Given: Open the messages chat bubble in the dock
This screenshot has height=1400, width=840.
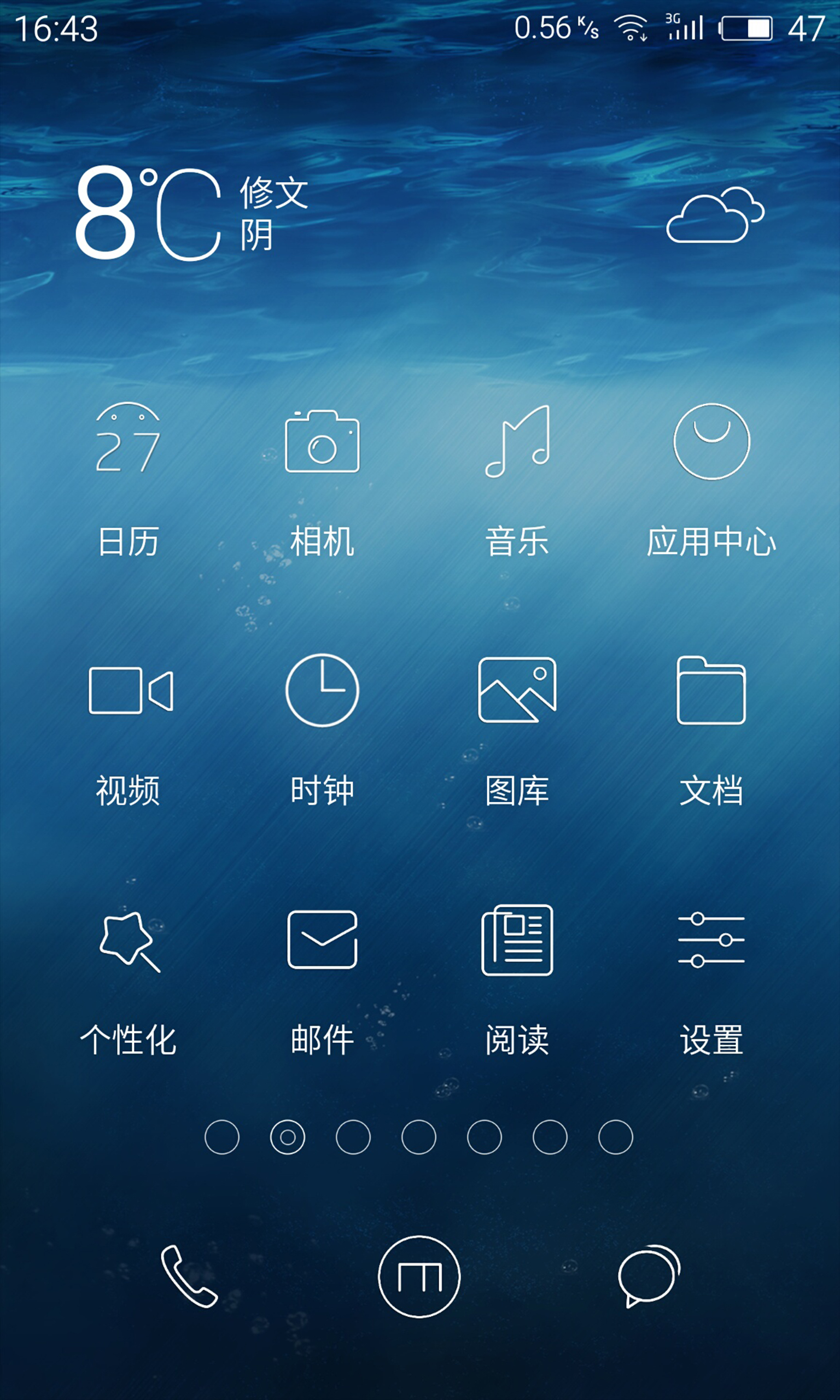Looking at the screenshot, I should tap(649, 1276).
